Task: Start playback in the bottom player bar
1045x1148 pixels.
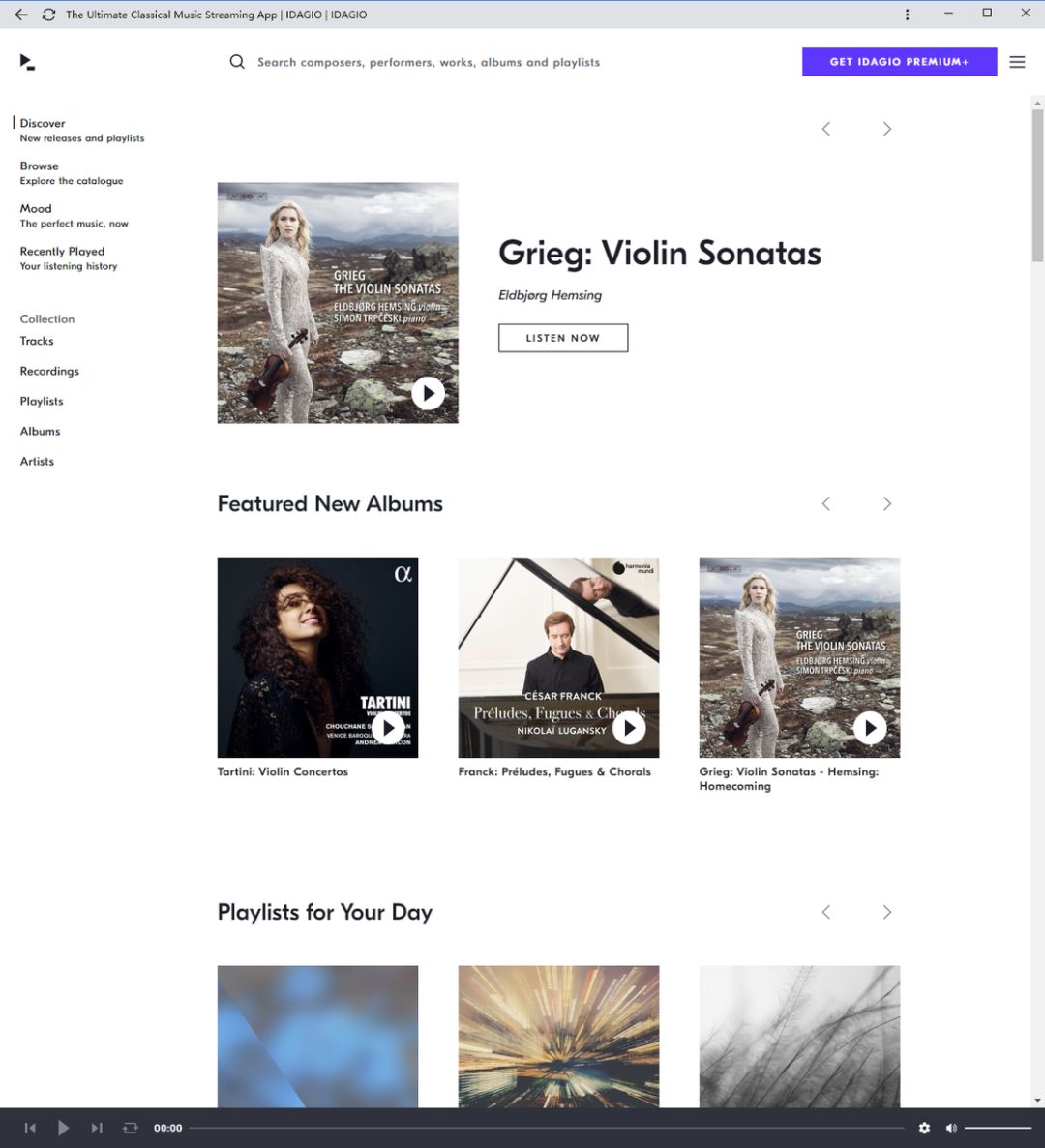Action: [63, 1128]
